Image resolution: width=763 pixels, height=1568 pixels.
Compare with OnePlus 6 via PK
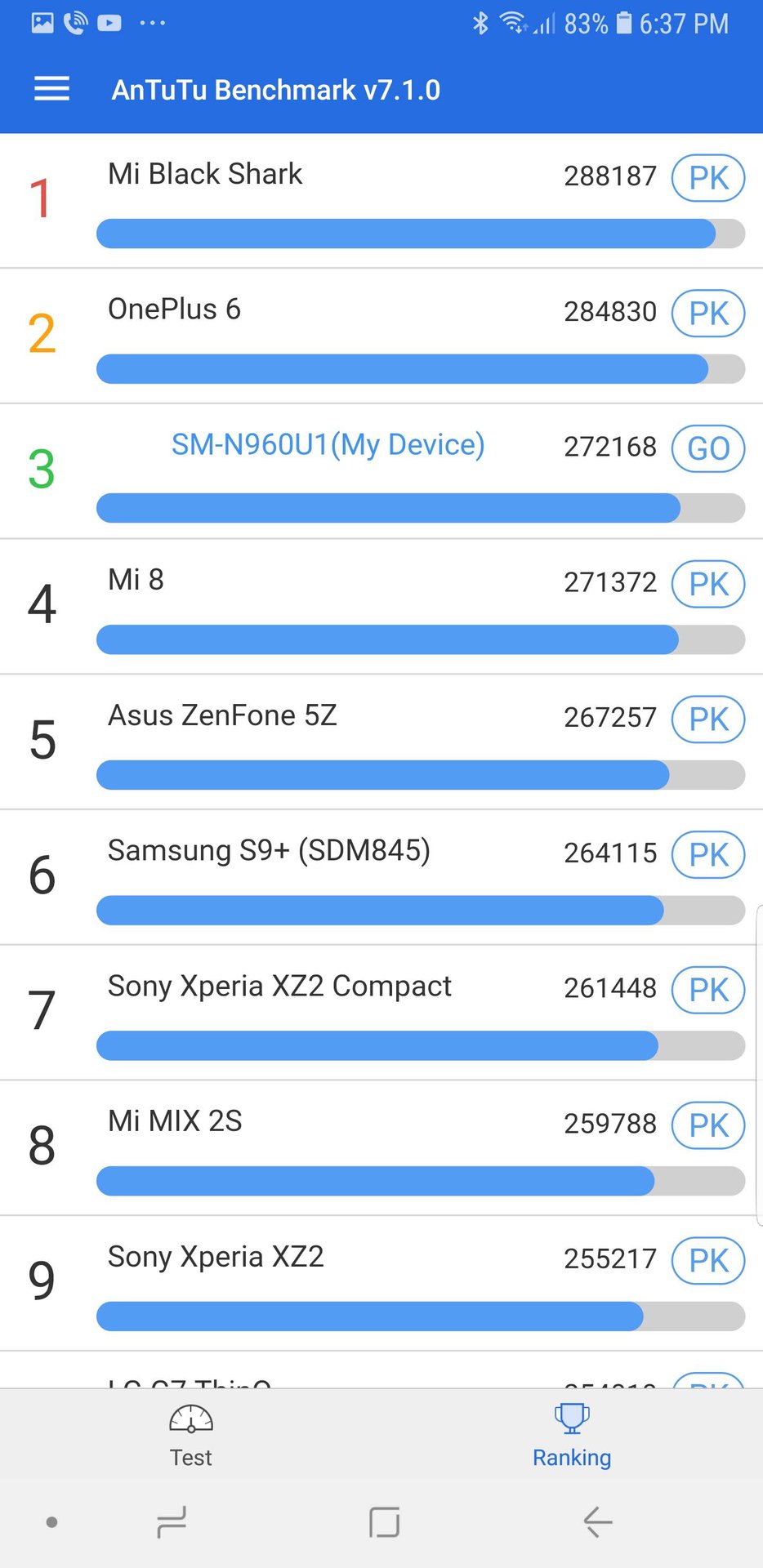(x=707, y=314)
